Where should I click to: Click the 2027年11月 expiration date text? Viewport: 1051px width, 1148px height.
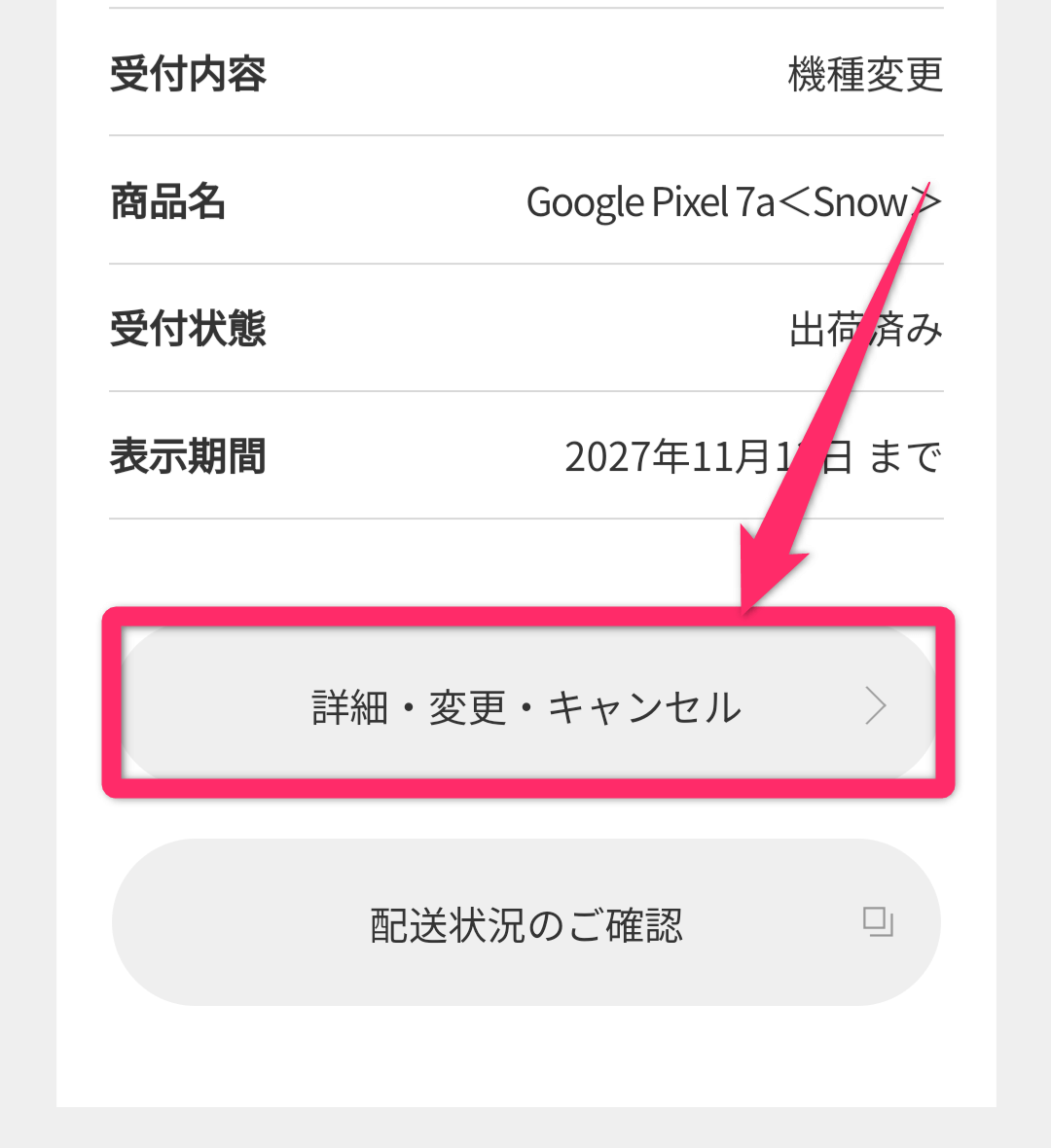coord(681,457)
